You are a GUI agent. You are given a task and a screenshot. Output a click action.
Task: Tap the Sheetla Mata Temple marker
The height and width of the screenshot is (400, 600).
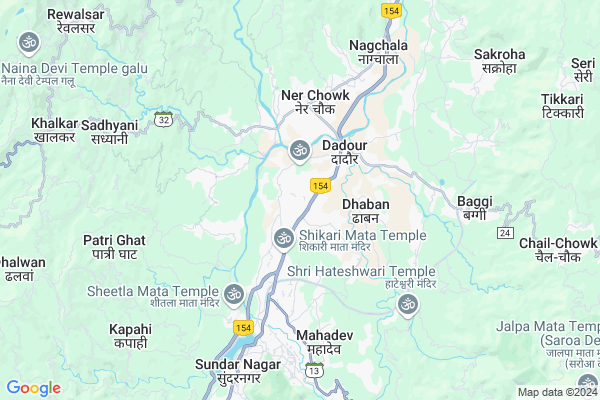click(233, 295)
